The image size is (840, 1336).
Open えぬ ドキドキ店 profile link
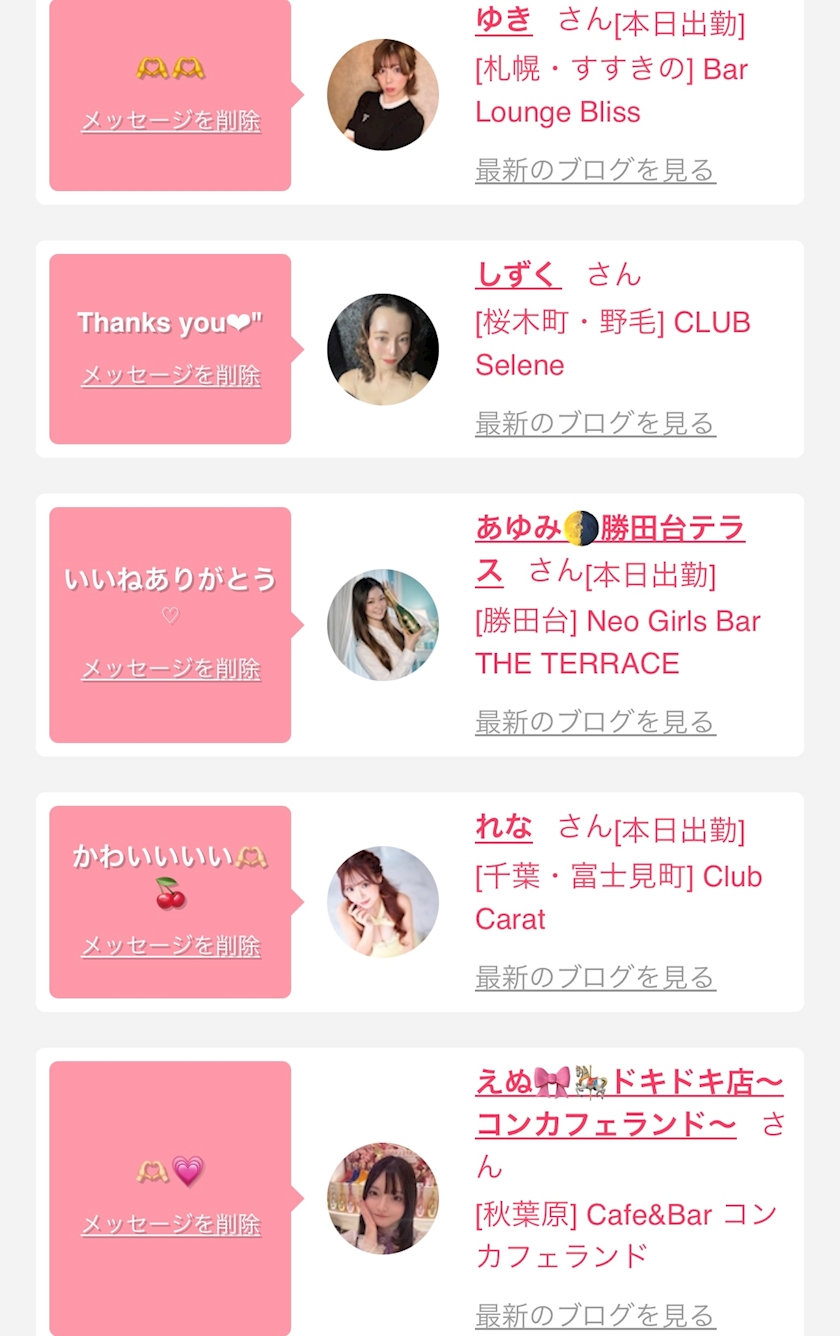click(x=628, y=1082)
